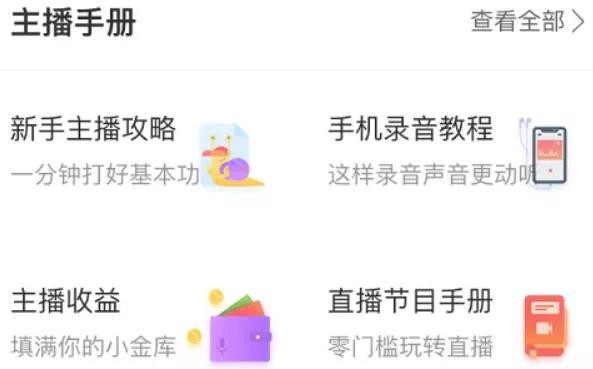Open the 手机录音教程 tutorial card
Viewport: 593px width, 369px height.
448,152
